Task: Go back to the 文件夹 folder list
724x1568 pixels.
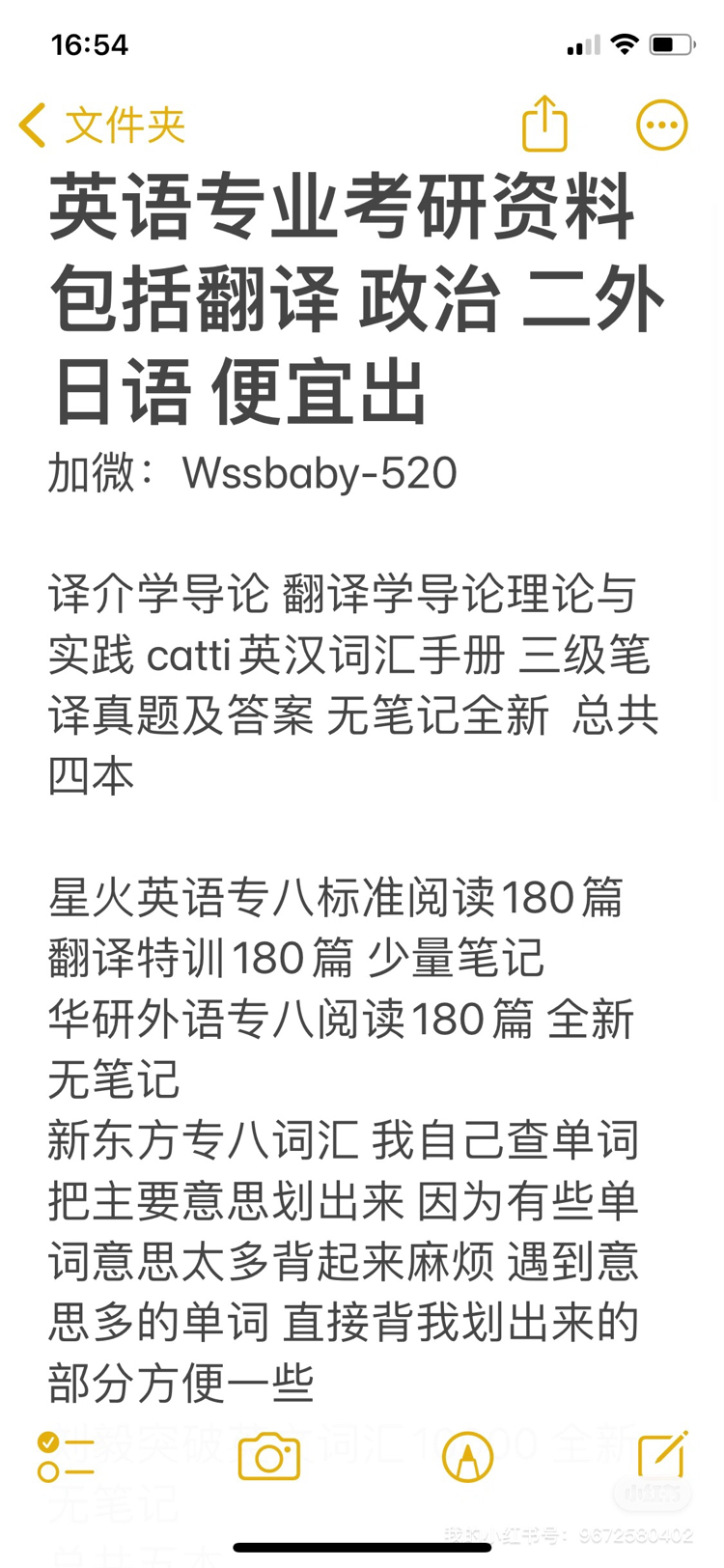Action: coord(101,126)
